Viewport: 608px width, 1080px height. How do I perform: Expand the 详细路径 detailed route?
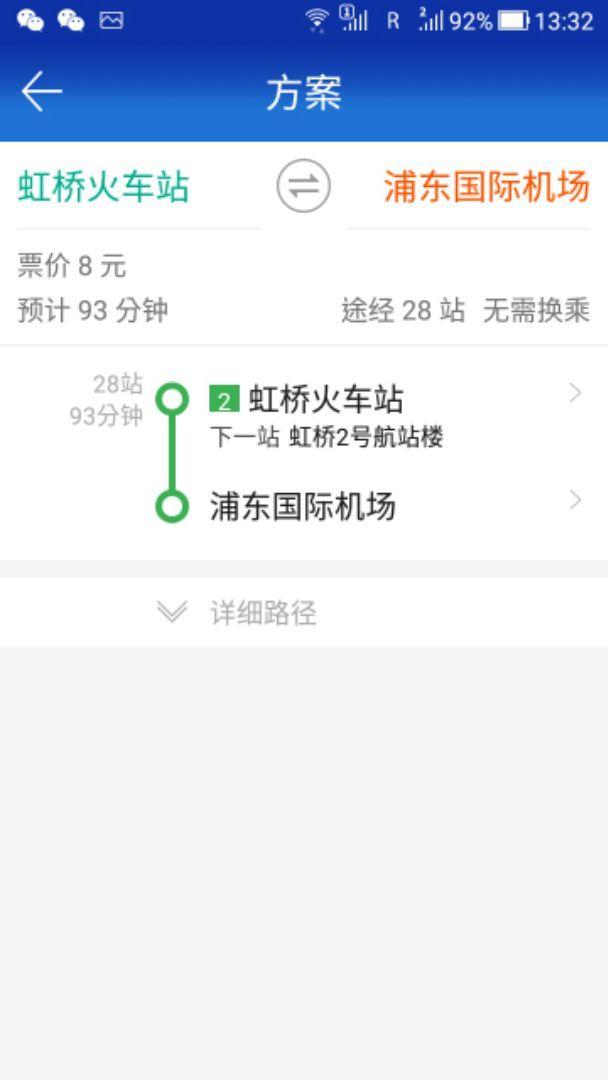pyautogui.click(x=262, y=613)
